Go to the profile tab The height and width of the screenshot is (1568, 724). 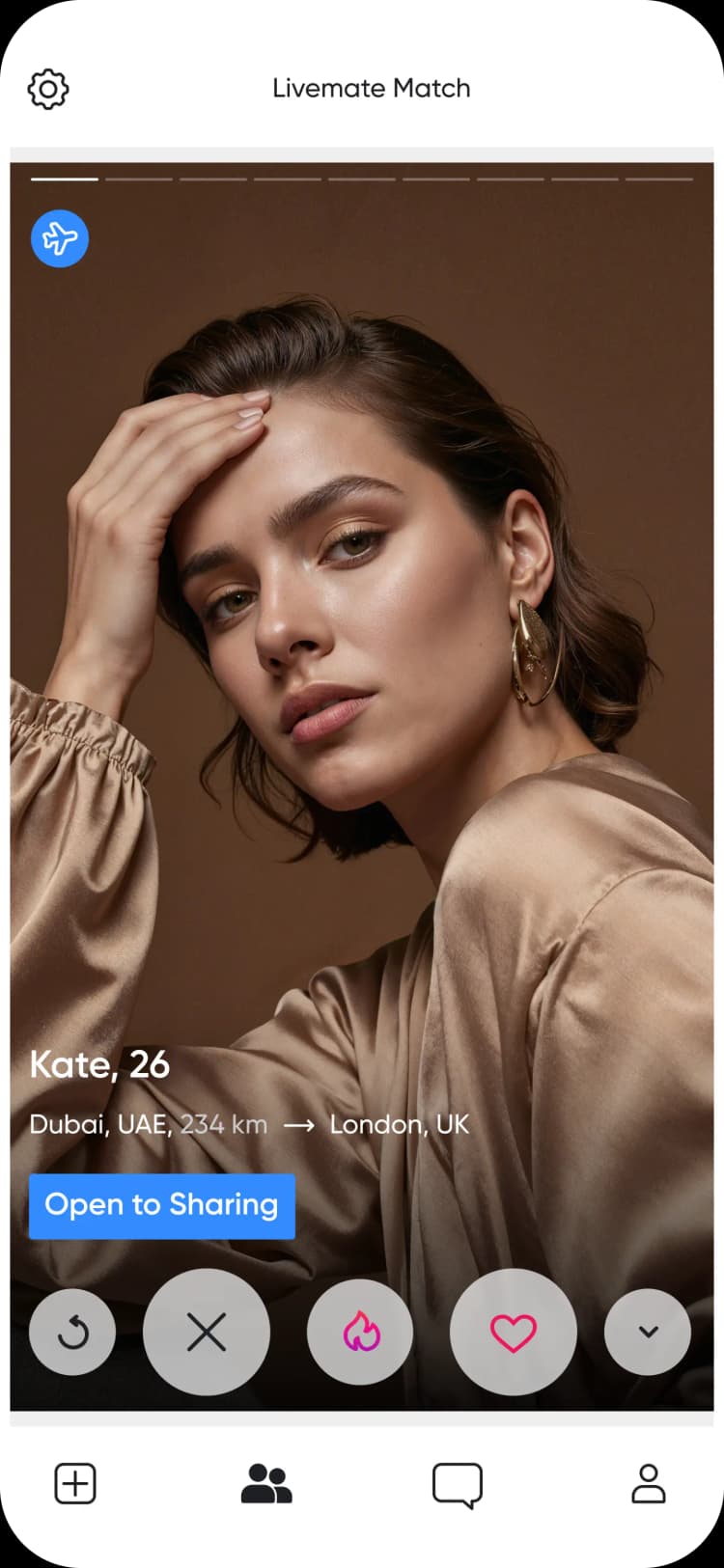coord(649,1483)
